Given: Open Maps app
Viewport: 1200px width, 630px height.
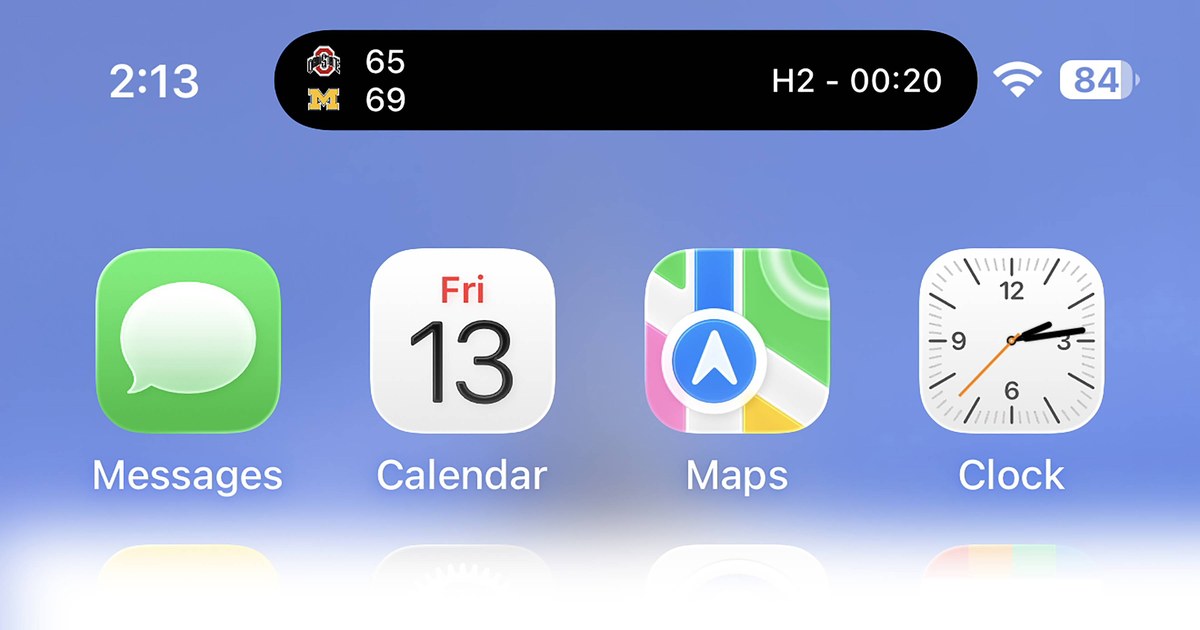Looking at the screenshot, I should 737,340.
